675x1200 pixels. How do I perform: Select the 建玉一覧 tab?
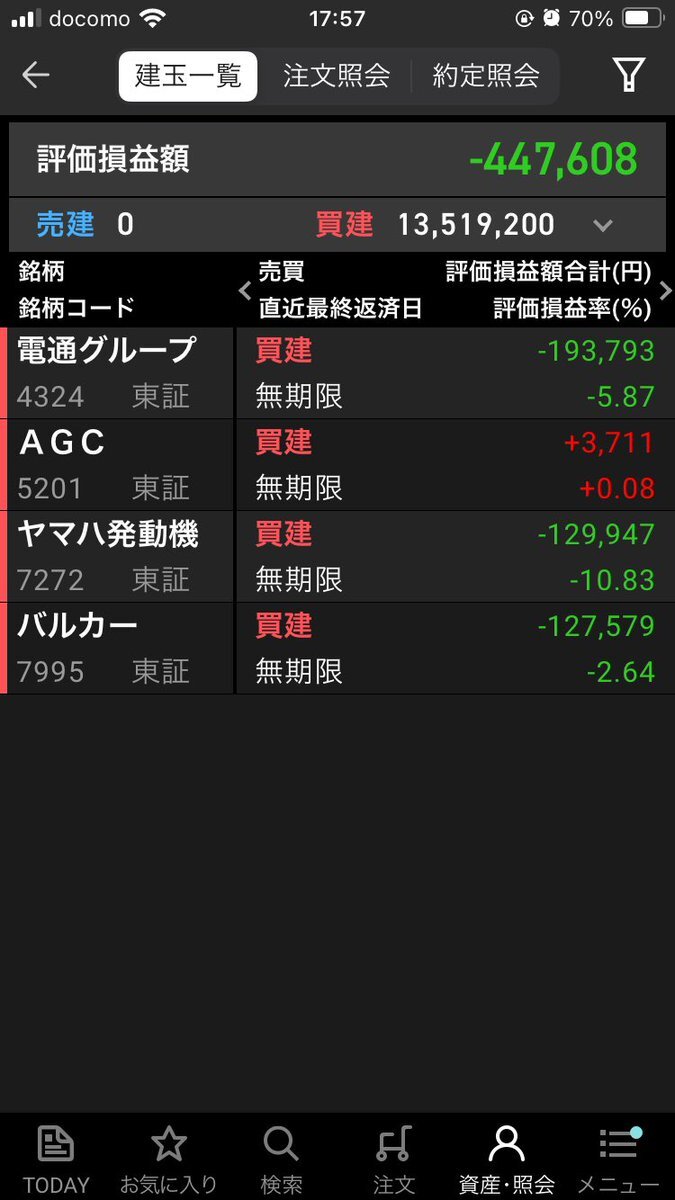(x=188, y=76)
